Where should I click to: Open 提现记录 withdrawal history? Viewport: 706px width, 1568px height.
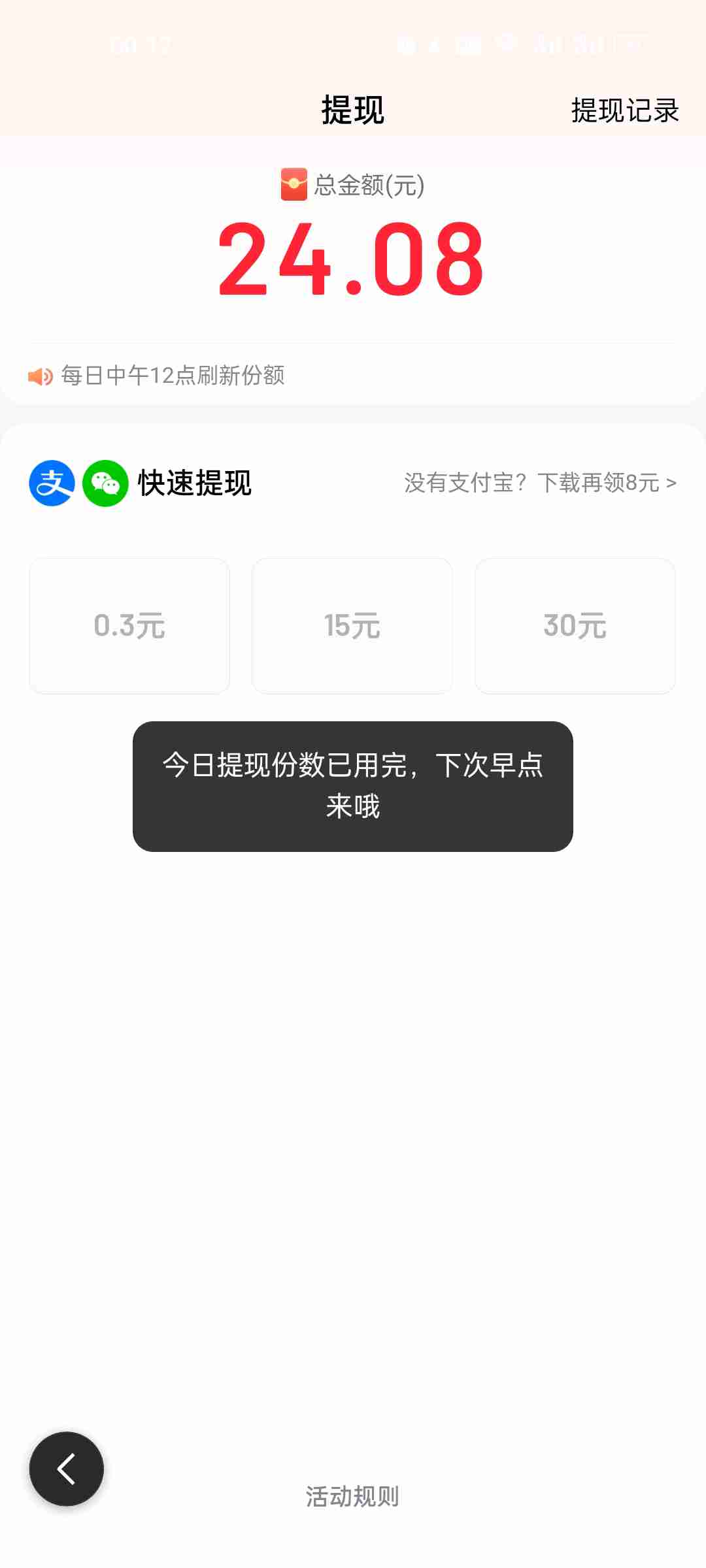click(625, 110)
